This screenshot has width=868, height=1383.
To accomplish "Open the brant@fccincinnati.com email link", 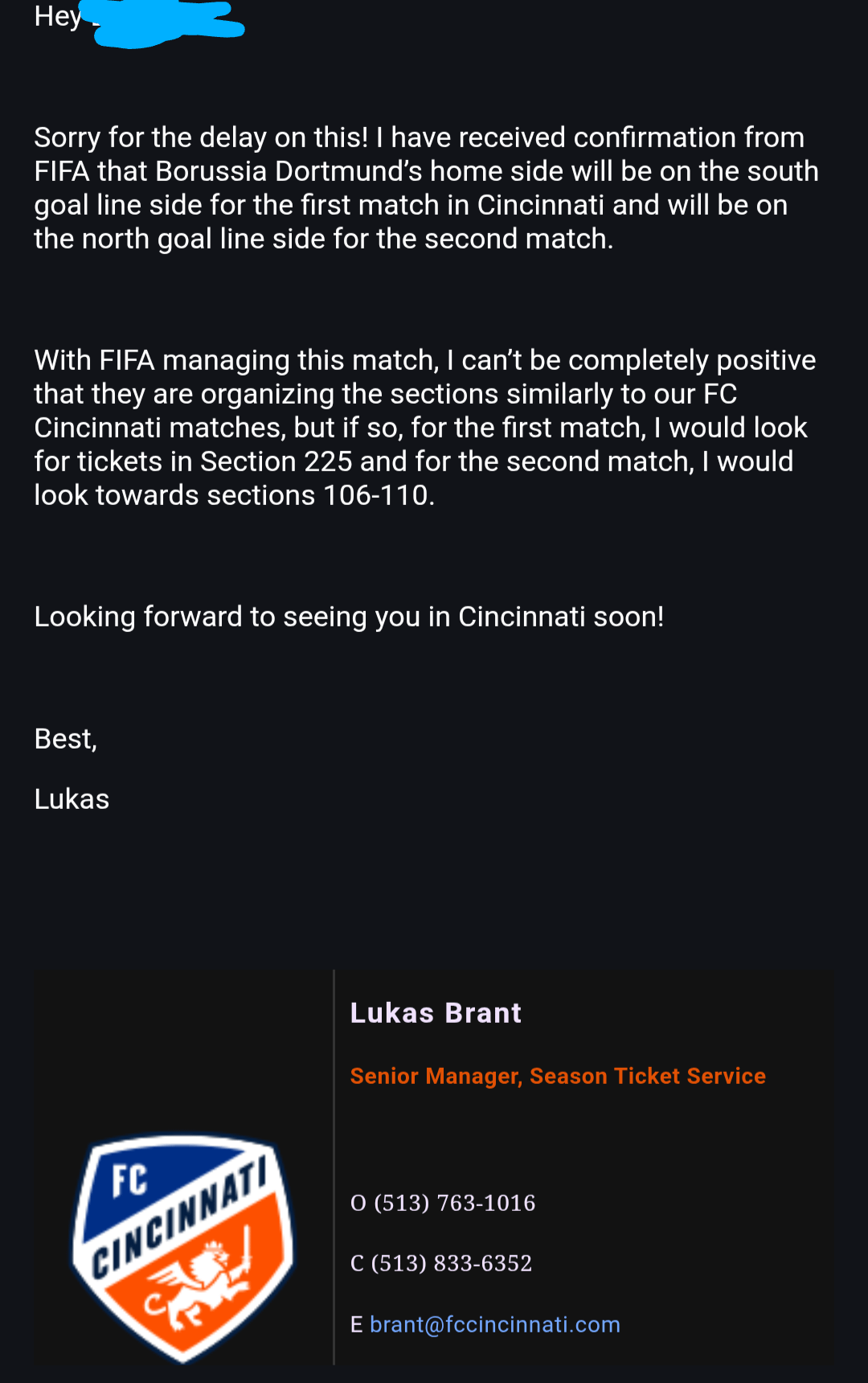I will pyautogui.click(x=494, y=1324).
